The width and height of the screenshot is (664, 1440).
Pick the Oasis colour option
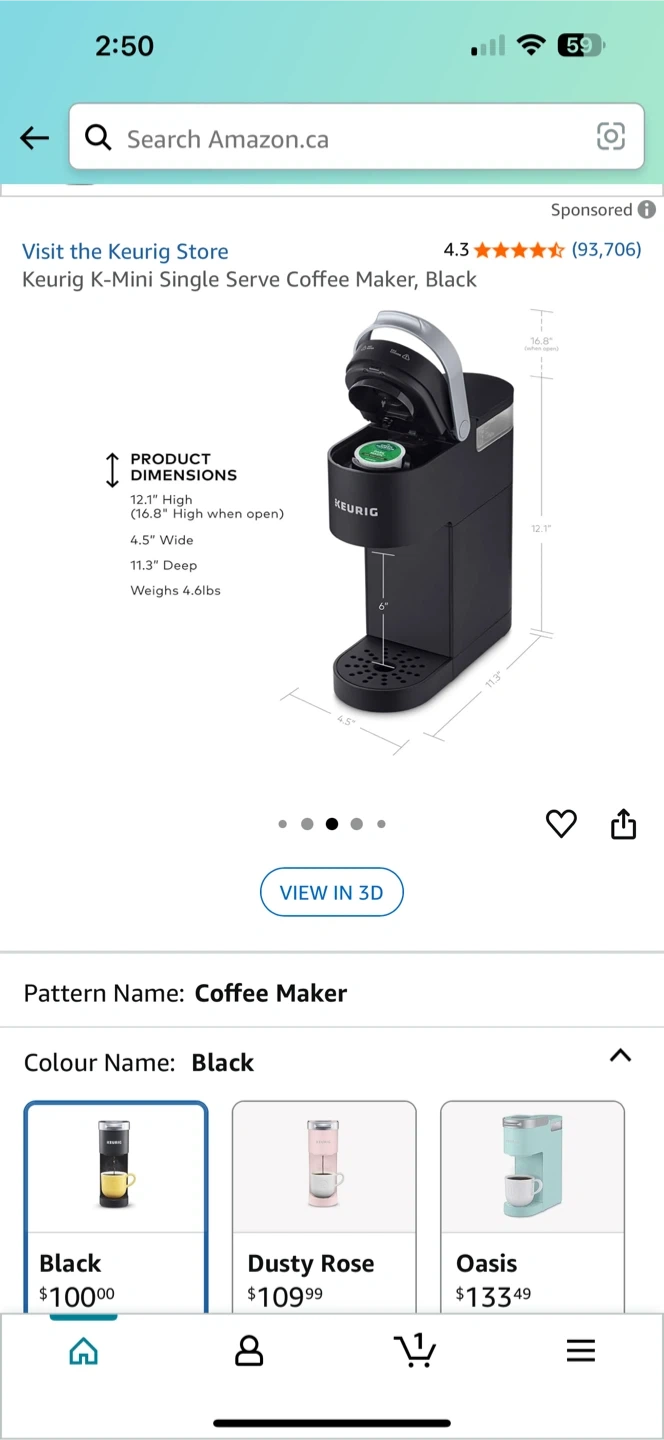[532, 1205]
